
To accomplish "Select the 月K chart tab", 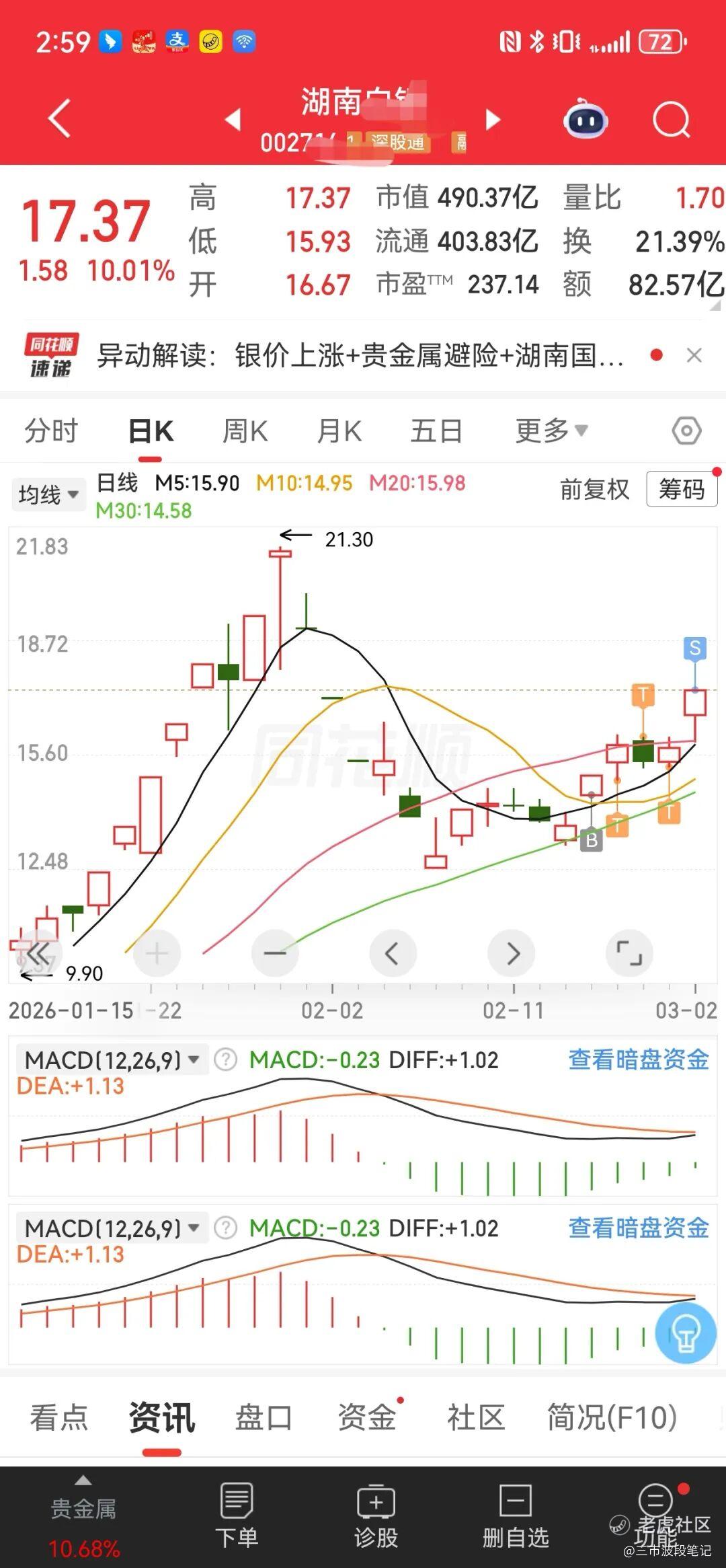I will point(339,431).
